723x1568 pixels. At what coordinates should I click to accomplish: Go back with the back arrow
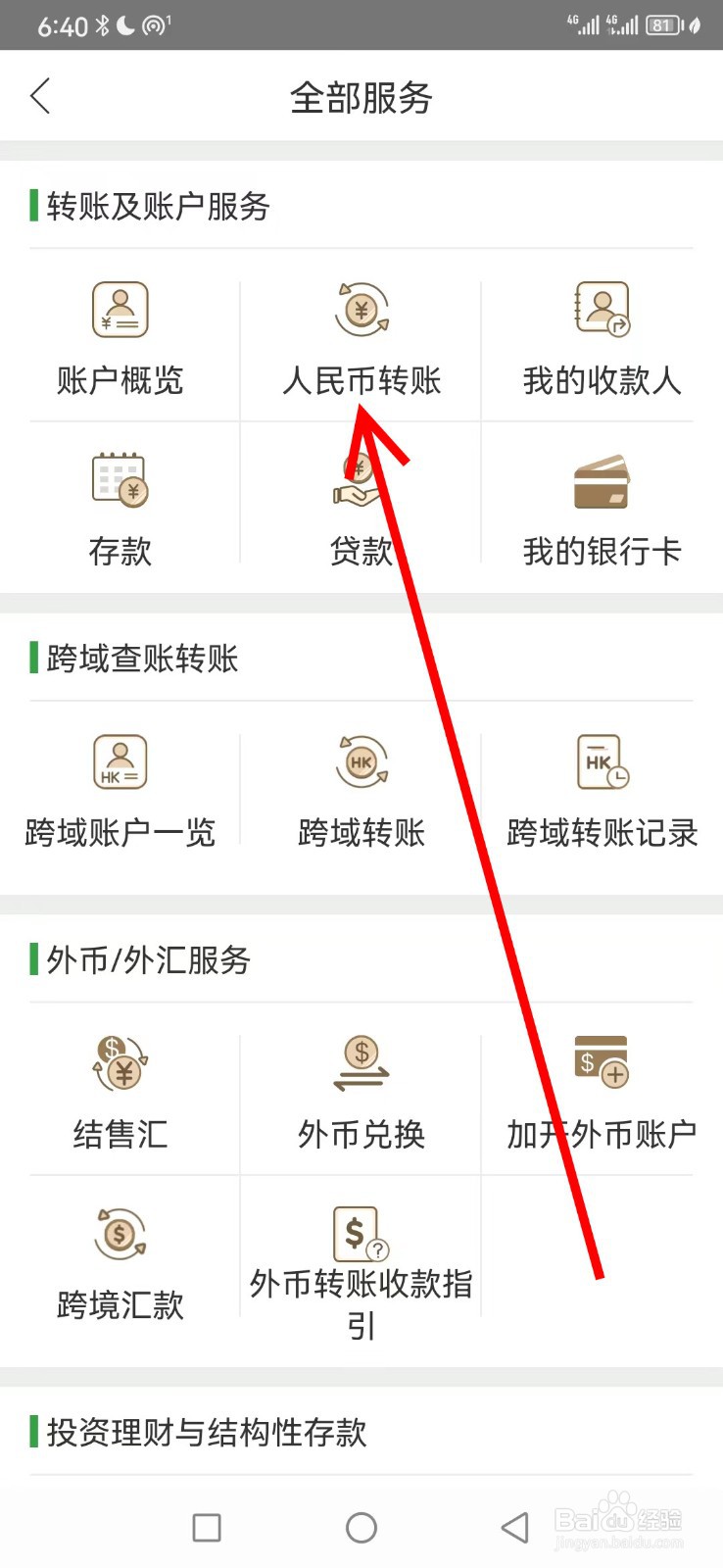coord(41,95)
